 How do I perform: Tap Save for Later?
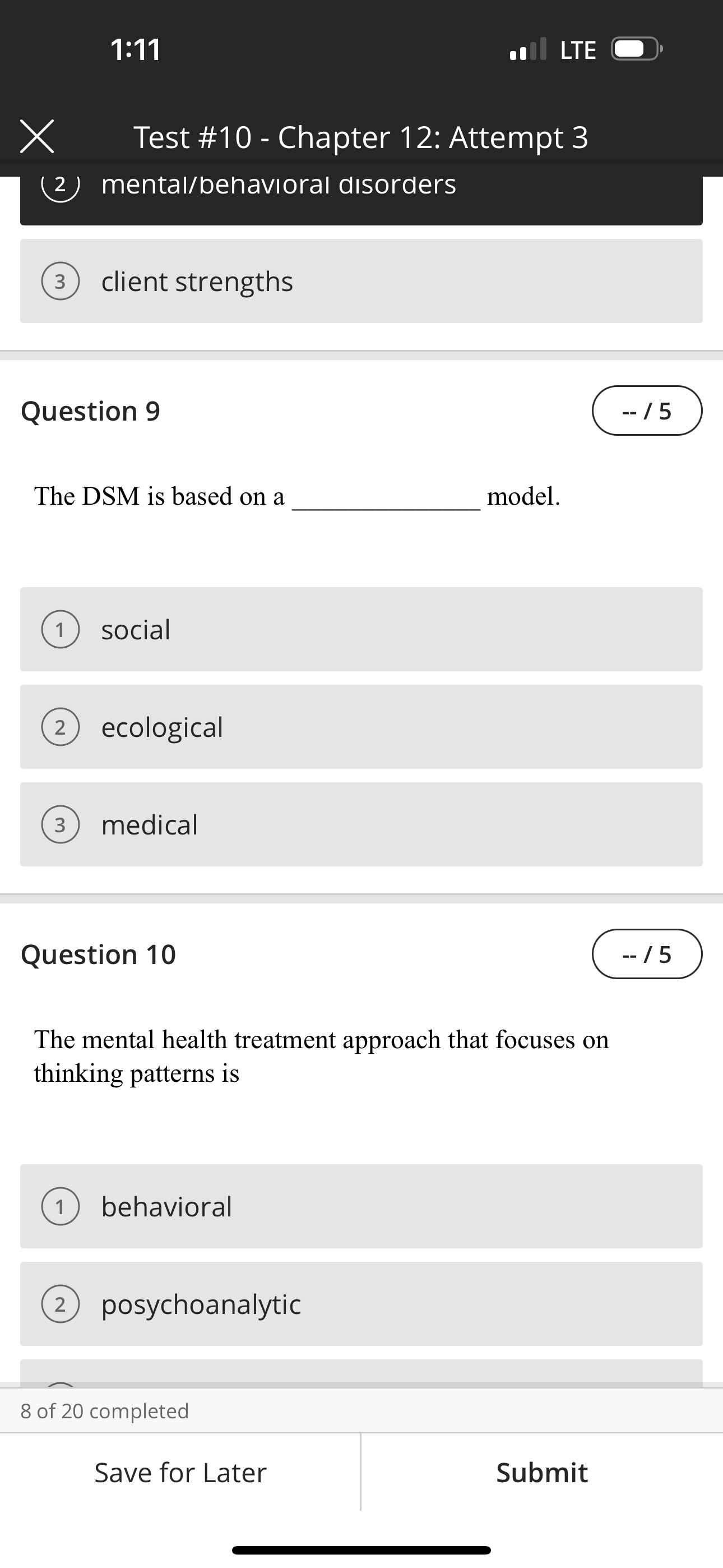[x=180, y=1473]
